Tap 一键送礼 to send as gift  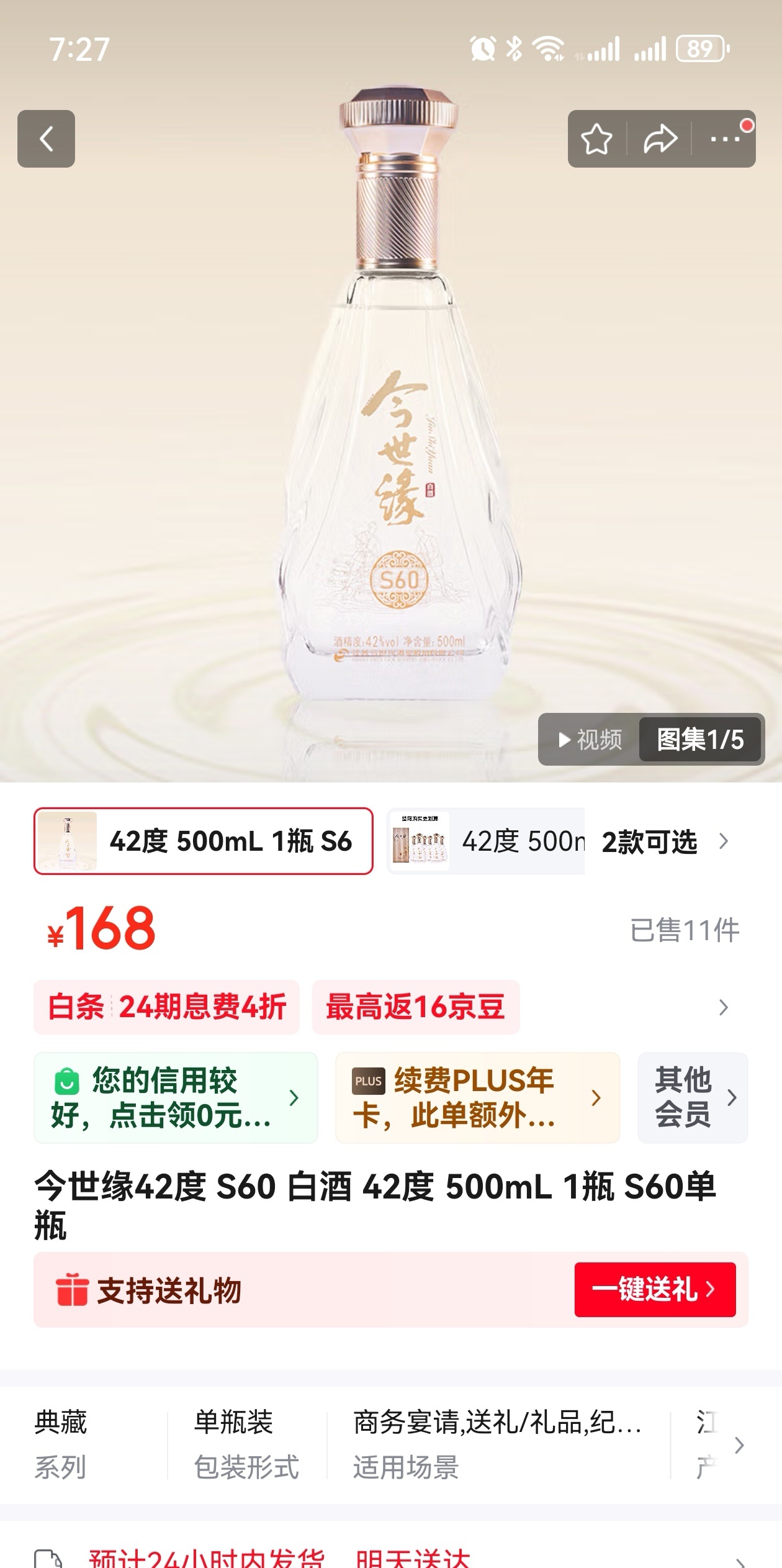coord(655,1289)
